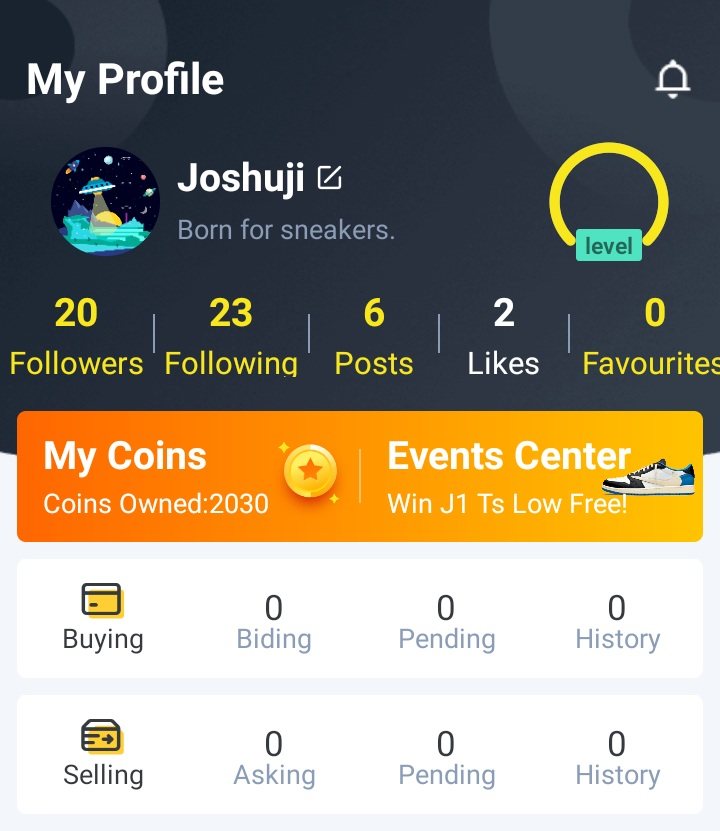The image size is (720, 831).
Task: View Biding orders under Buying
Action: tap(274, 620)
